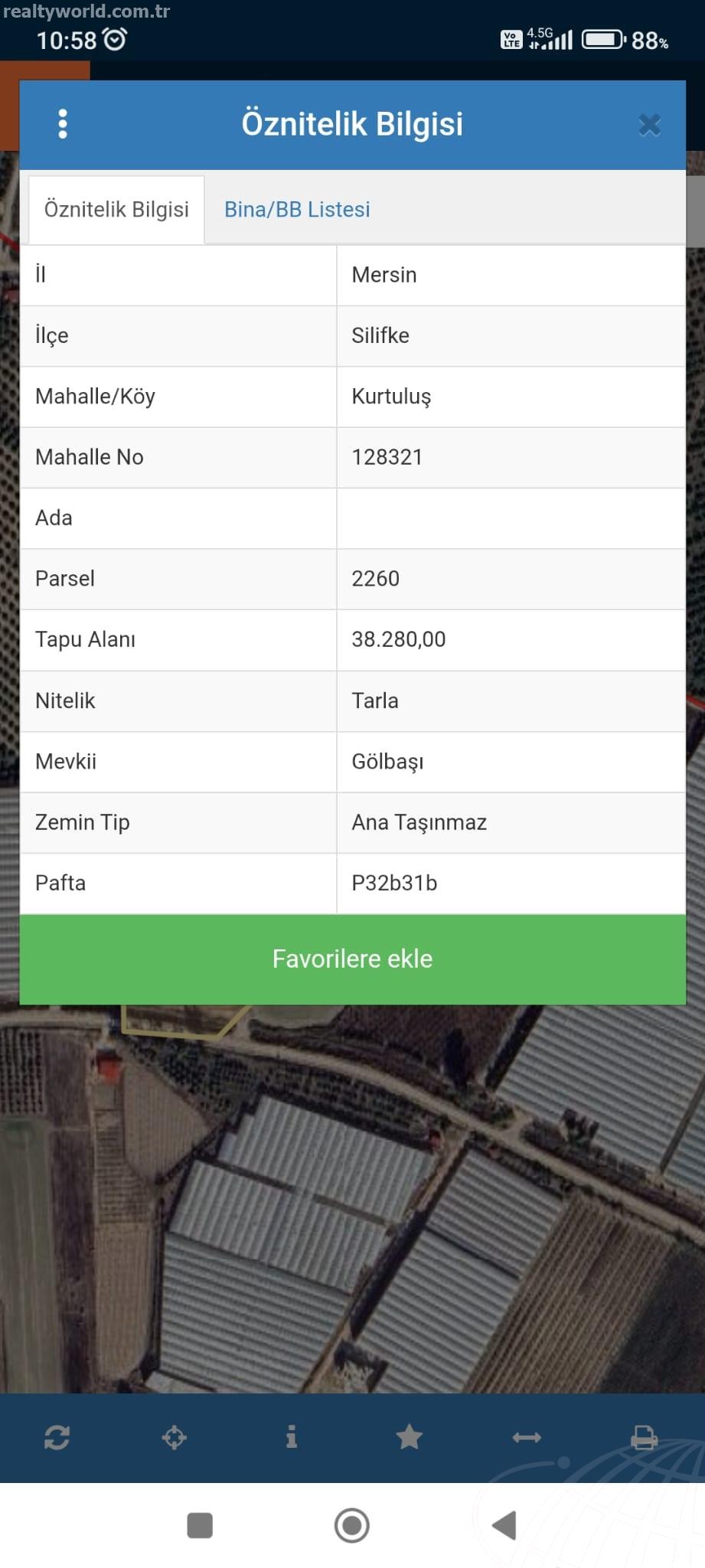705x1568 pixels.
Task: Print the map with the printer icon
Action: (x=644, y=1437)
